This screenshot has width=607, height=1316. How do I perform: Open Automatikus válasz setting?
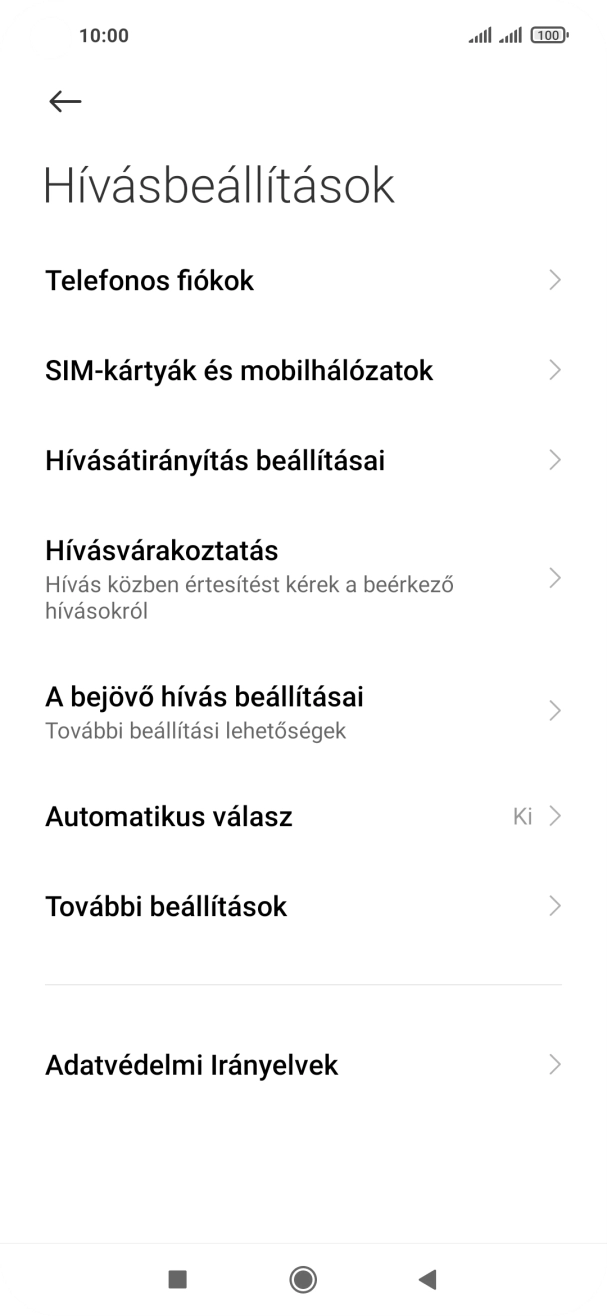(303, 817)
